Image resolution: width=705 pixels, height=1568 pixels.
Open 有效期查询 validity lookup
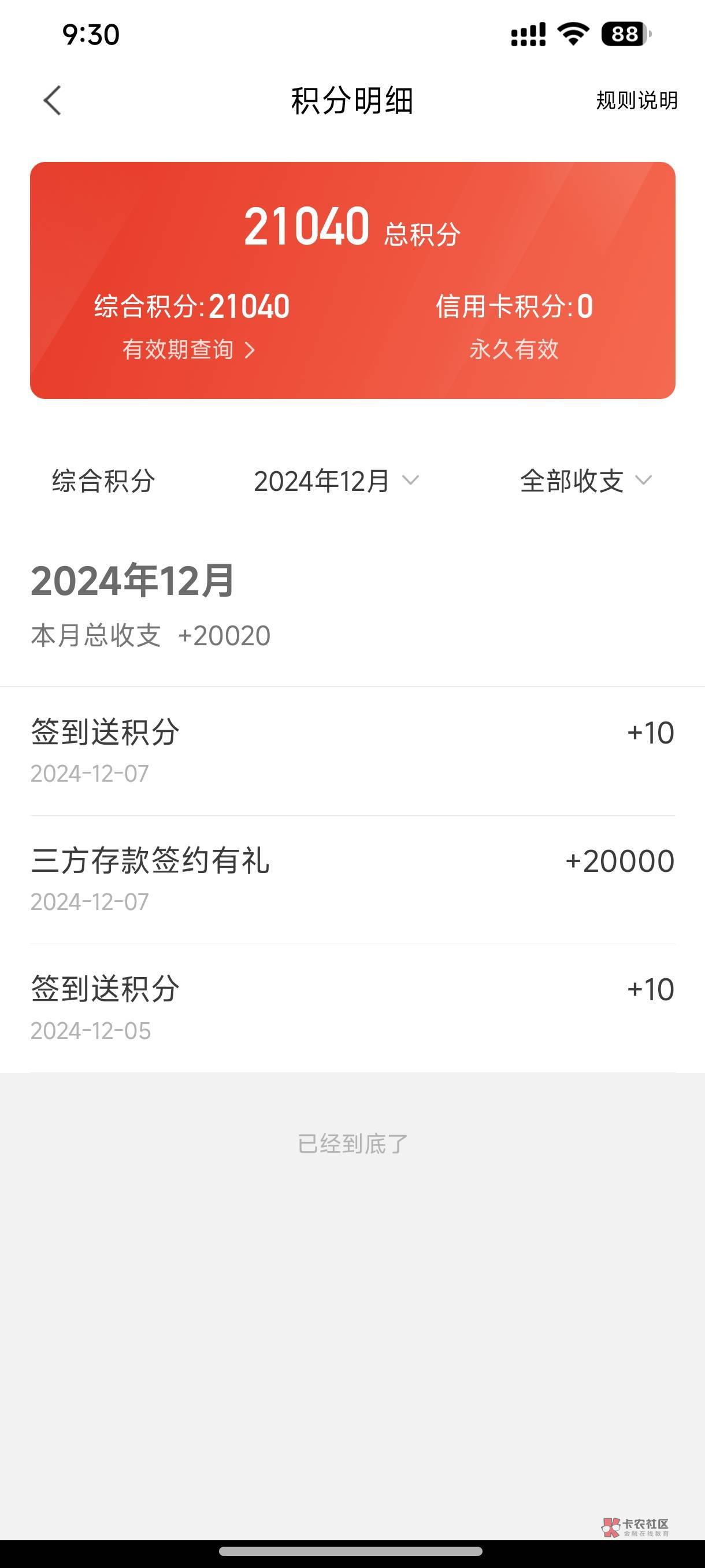coord(188,349)
